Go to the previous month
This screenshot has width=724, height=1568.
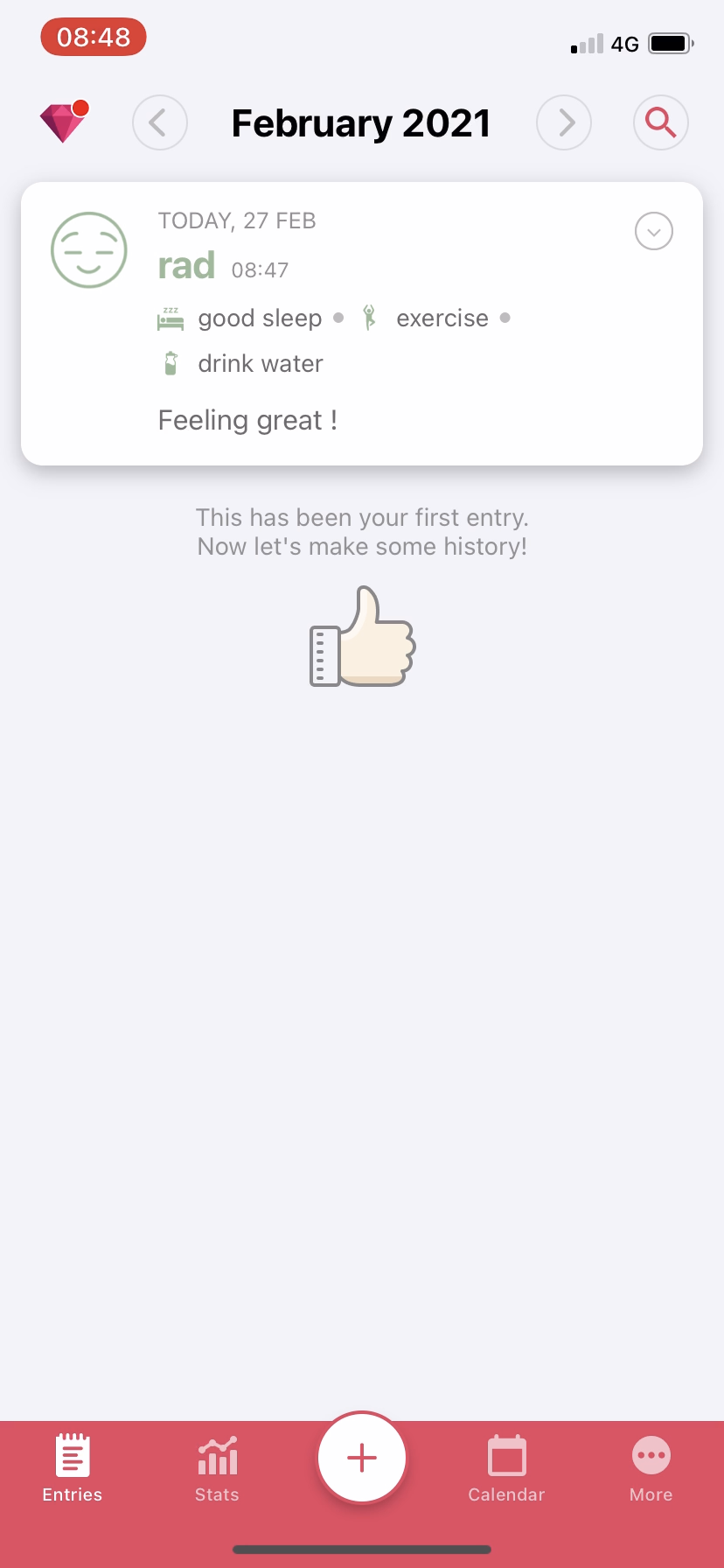159,122
